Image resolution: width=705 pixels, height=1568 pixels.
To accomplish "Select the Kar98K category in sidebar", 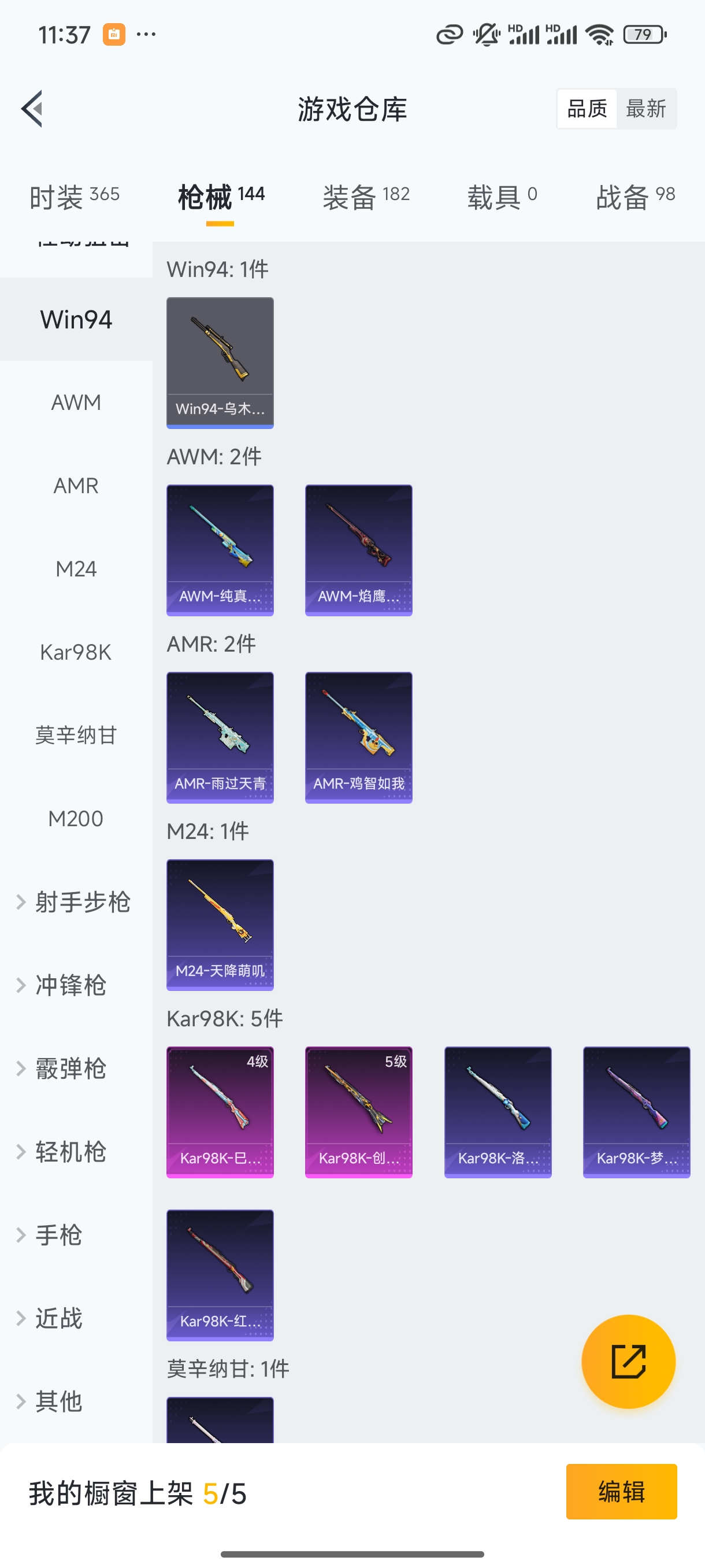I will [x=76, y=651].
